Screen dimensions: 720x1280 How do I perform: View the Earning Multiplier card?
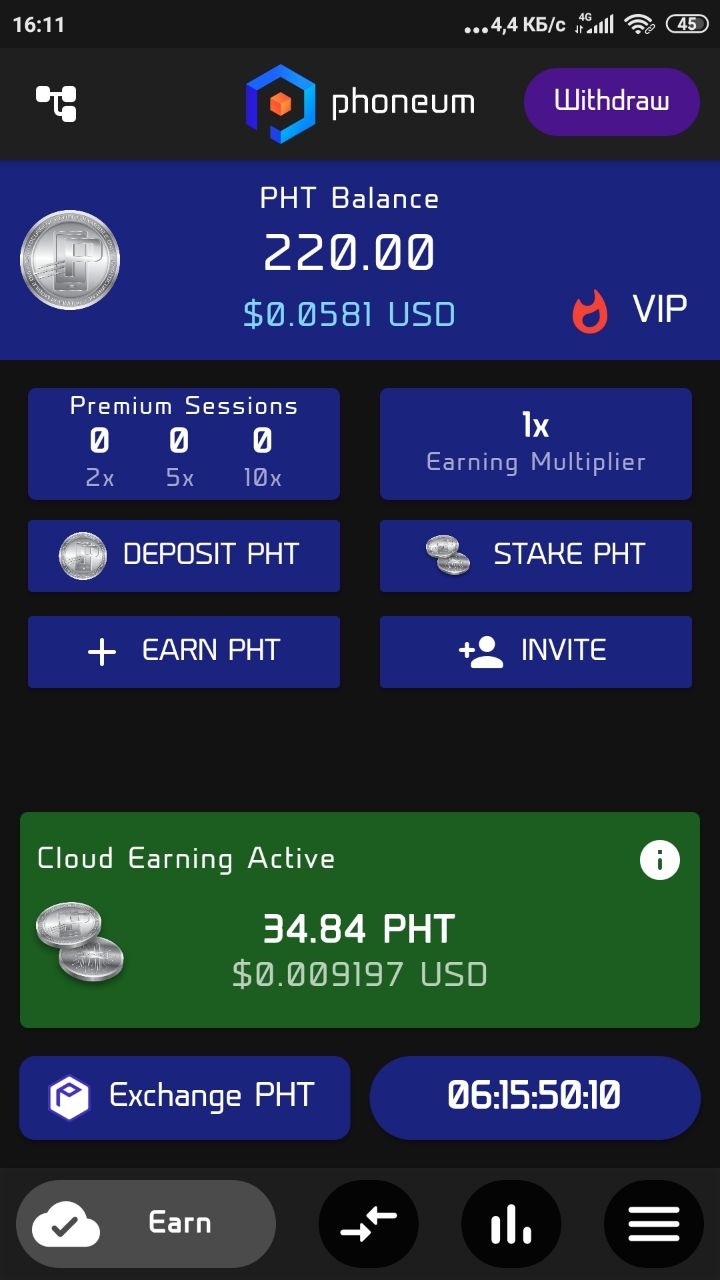pyautogui.click(x=536, y=444)
